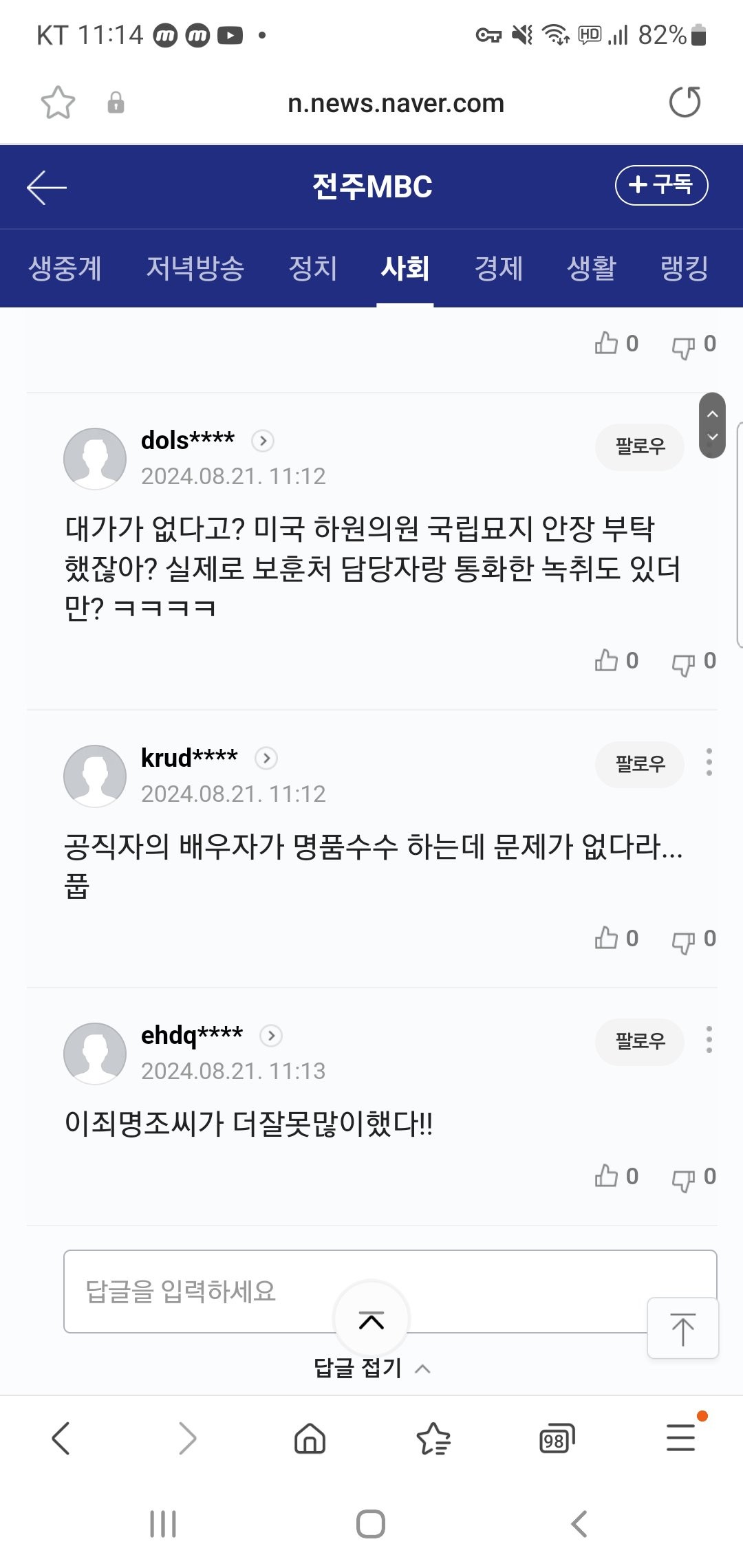The image size is (743, 1568).
Task: Open more options for krud**** comment
Action: pyautogui.click(x=709, y=763)
